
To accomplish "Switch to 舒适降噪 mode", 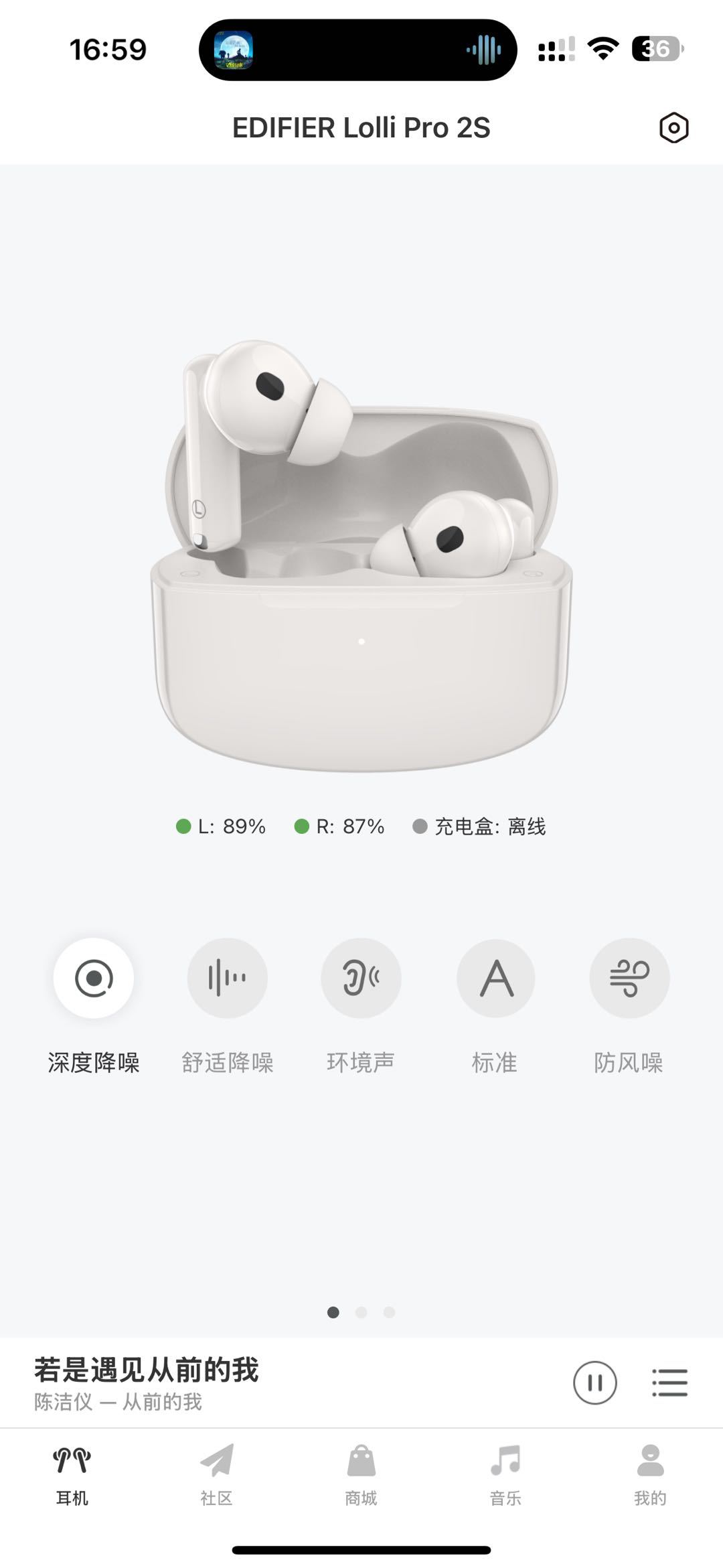I will tap(228, 978).
